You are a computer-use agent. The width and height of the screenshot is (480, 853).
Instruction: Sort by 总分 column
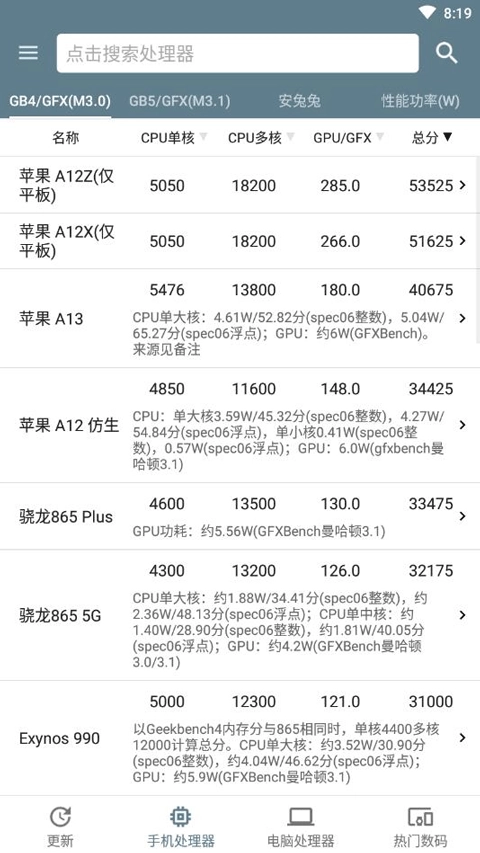click(x=432, y=138)
